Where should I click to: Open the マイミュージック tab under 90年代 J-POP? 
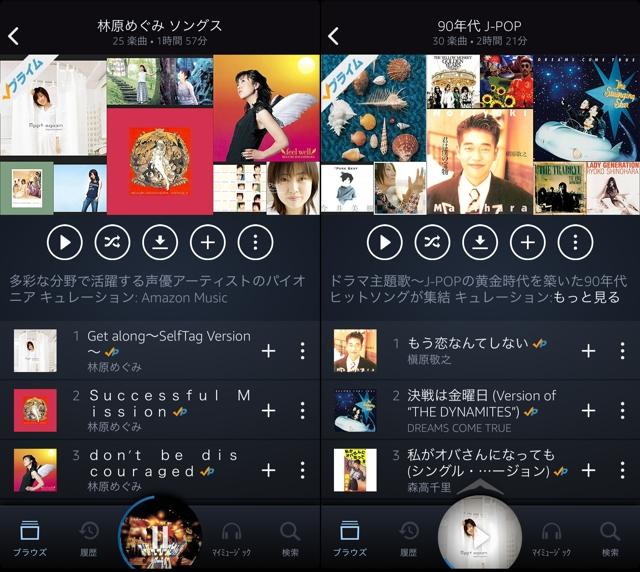552,539
